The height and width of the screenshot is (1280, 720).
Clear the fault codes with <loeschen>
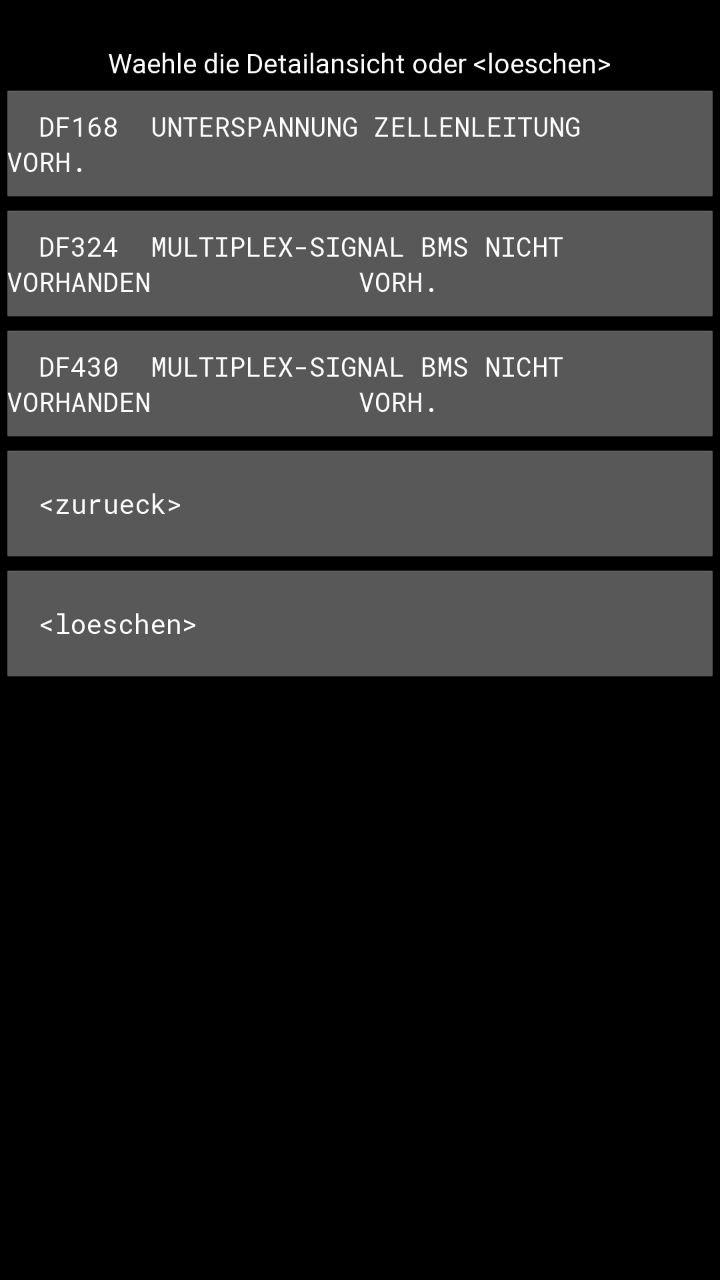pyautogui.click(x=360, y=623)
